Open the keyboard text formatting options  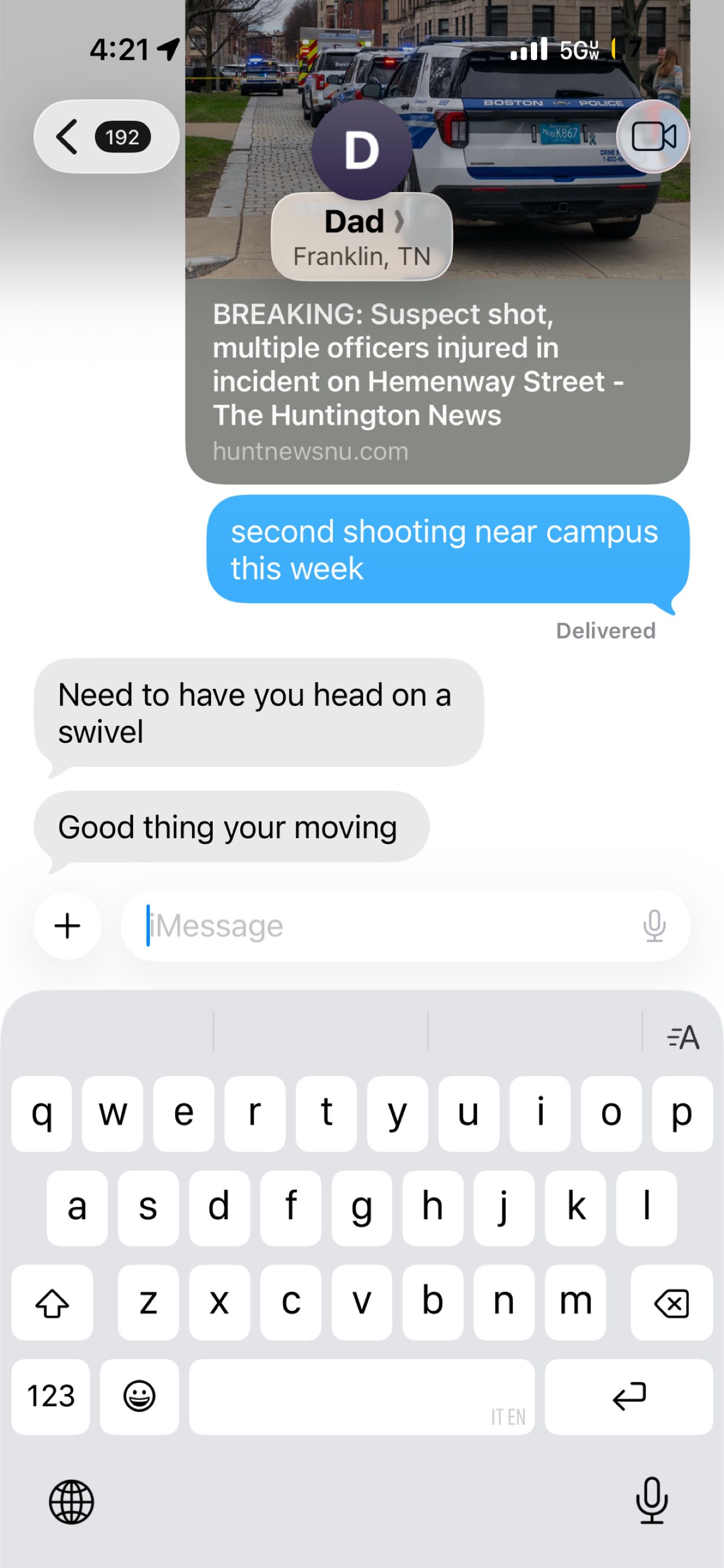point(682,1037)
